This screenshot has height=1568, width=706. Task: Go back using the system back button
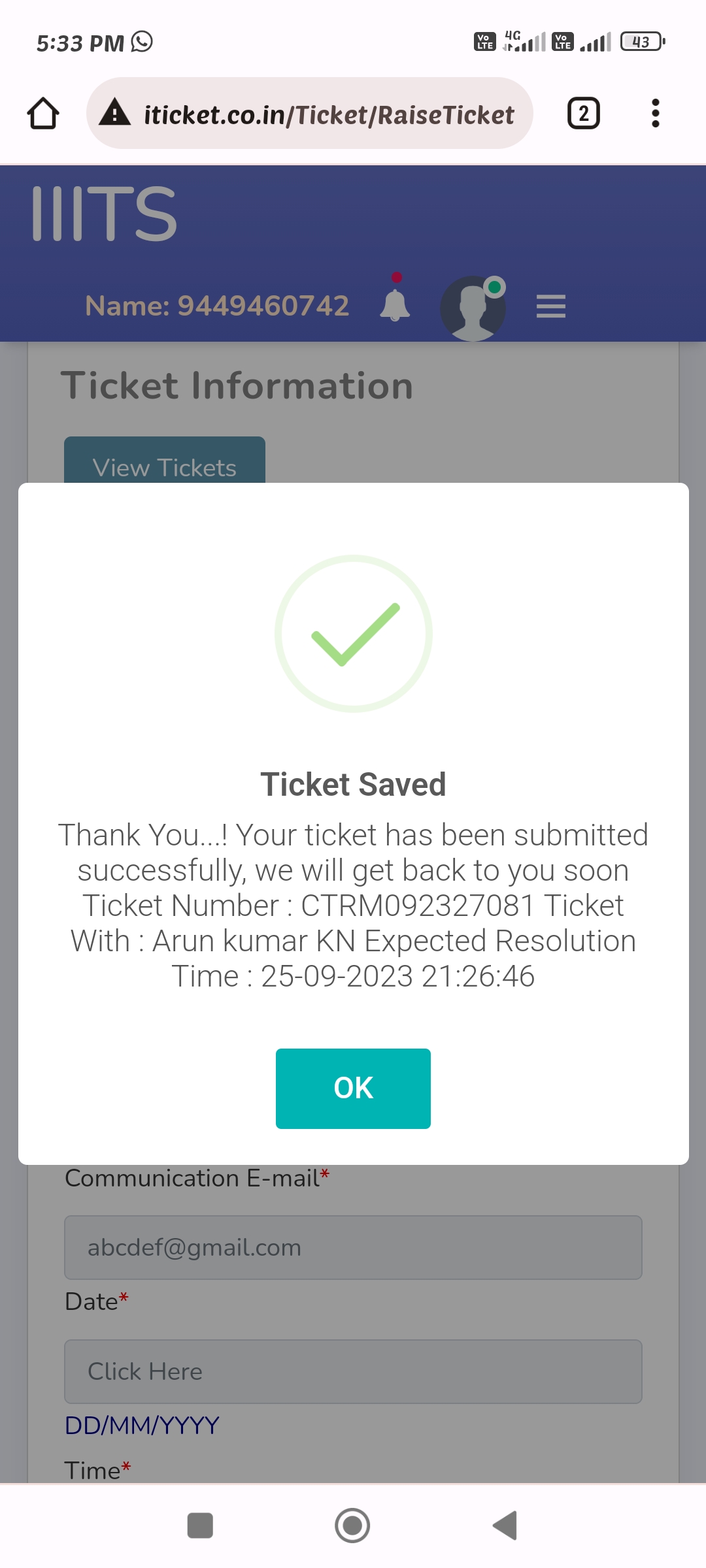pos(505,1526)
